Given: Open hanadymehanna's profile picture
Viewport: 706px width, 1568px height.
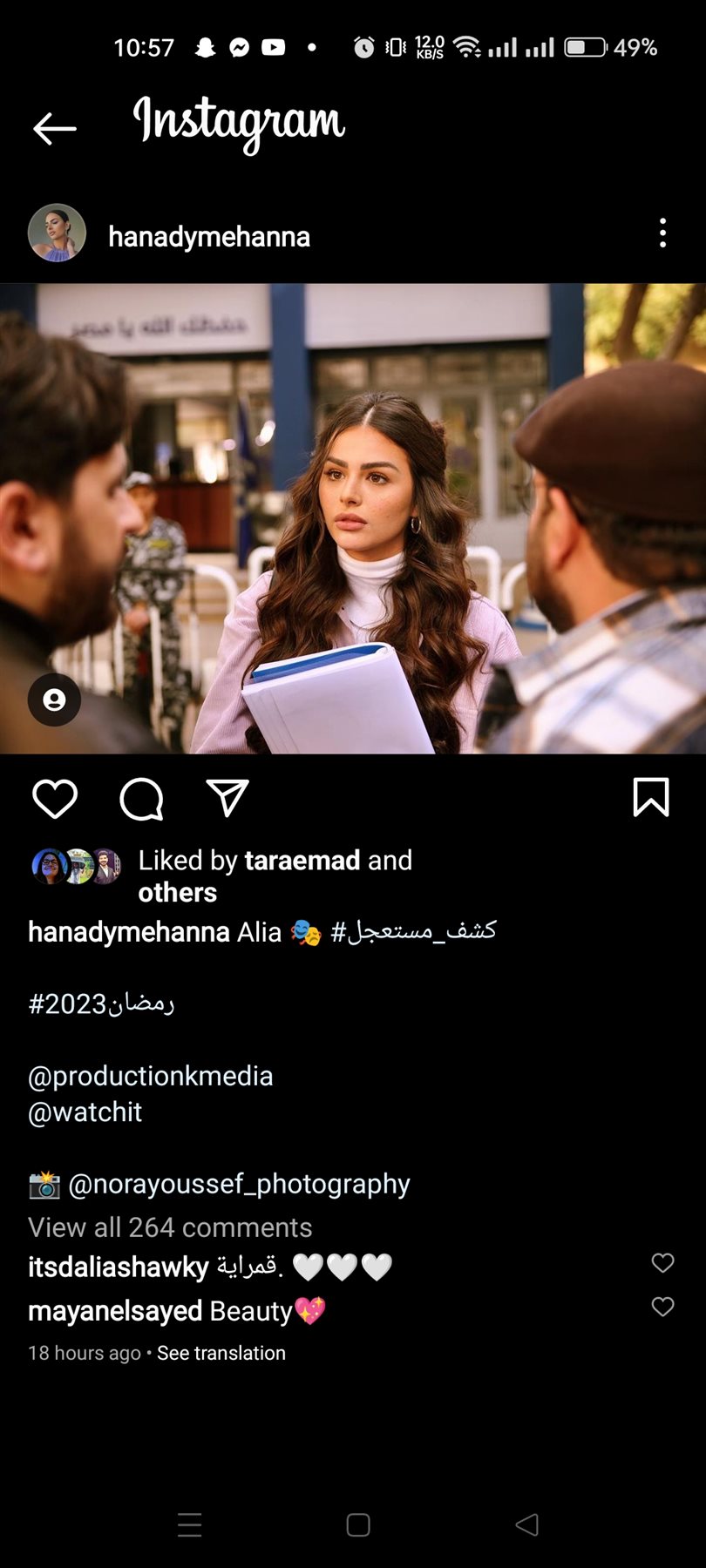Looking at the screenshot, I should (x=57, y=233).
